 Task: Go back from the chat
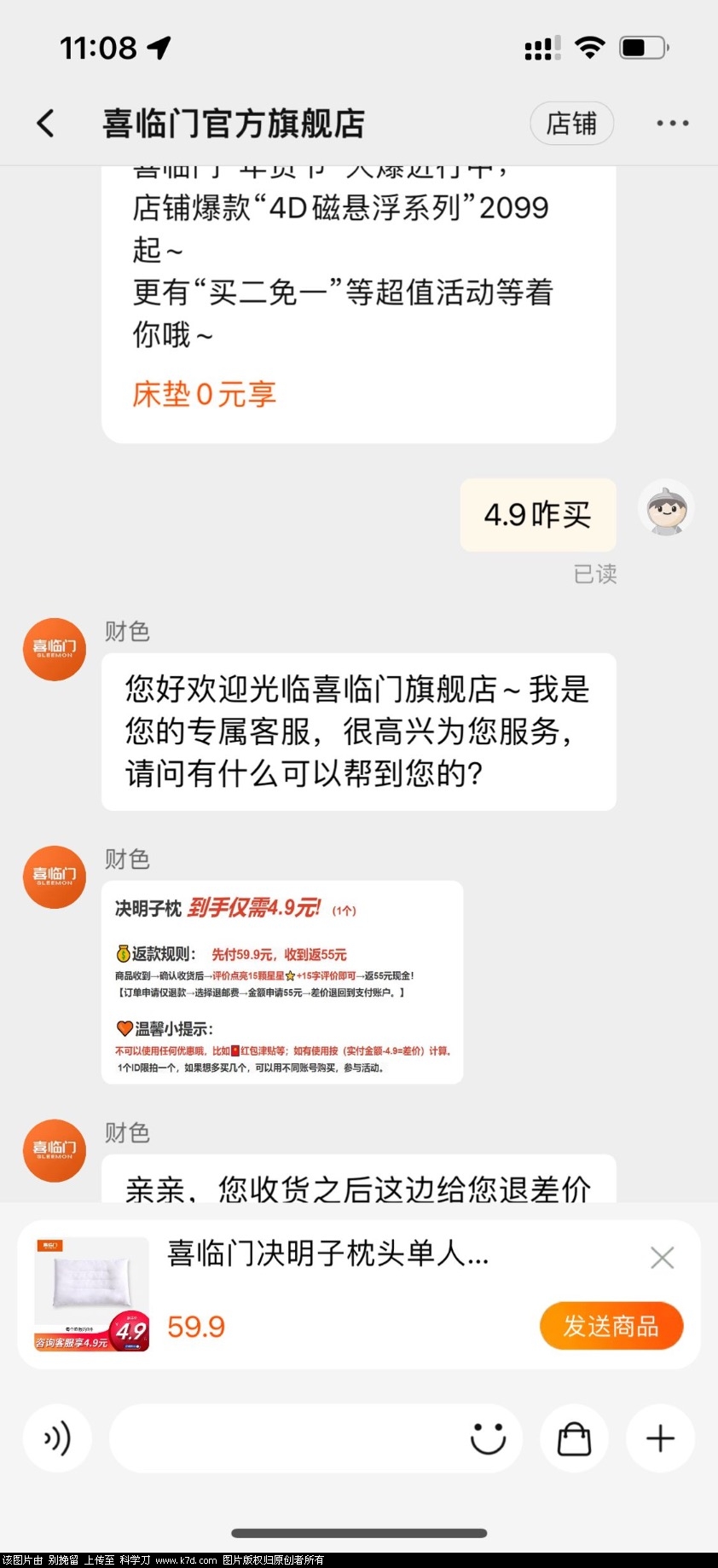[x=46, y=124]
